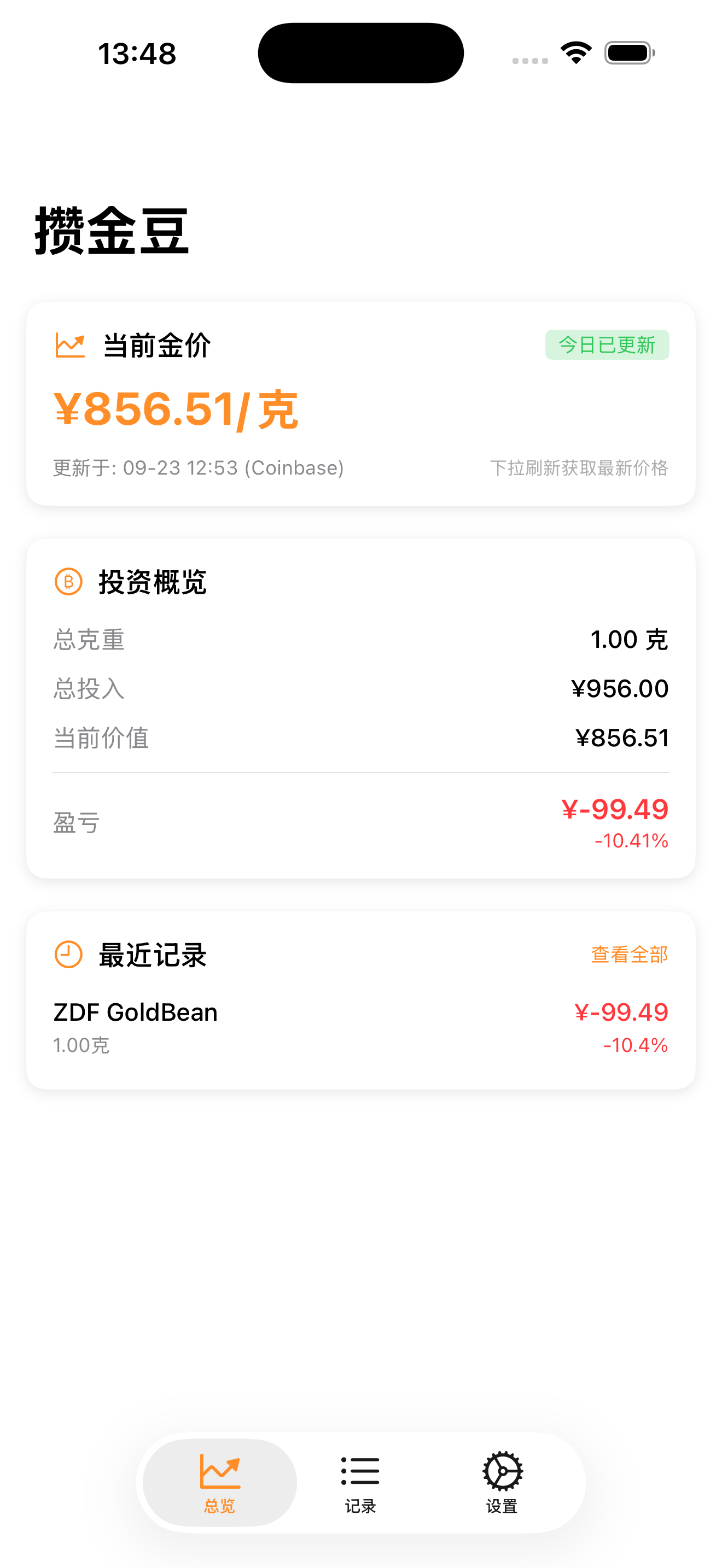Click the clock icon beside 最近记录
Screen dimensions: 722x1568
(69, 955)
